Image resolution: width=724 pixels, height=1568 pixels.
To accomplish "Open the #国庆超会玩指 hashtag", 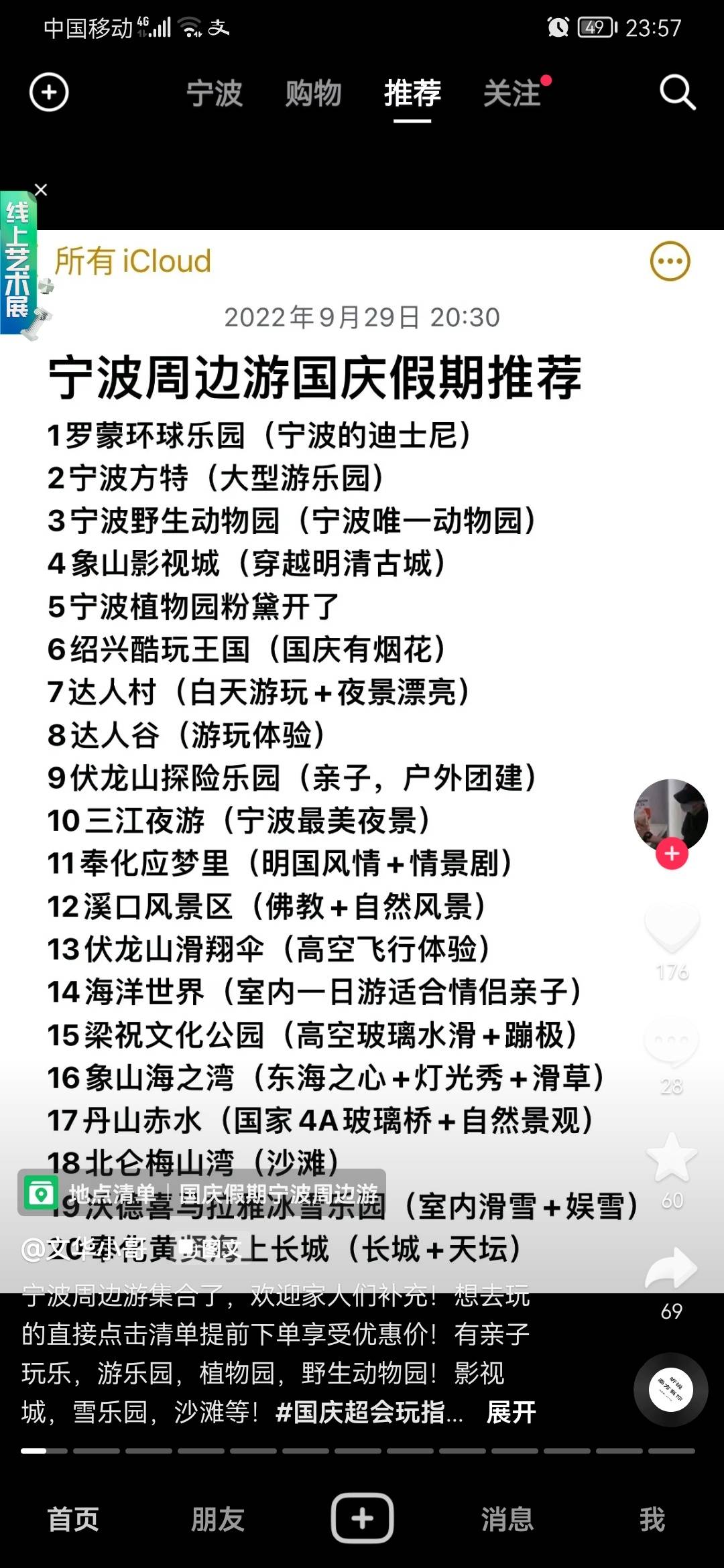I will [369, 1413].
